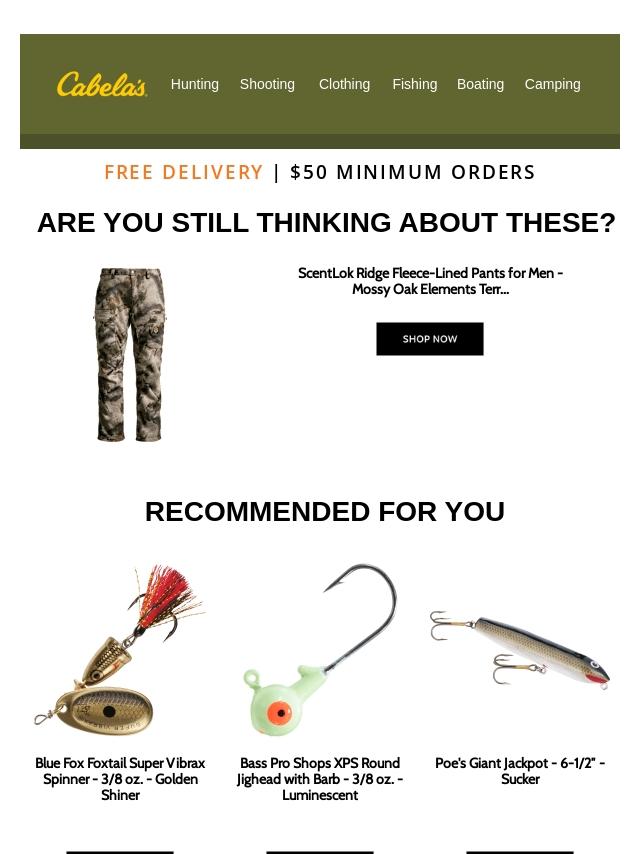Viewport: 640px width, 854px height.
Task: Check out Poe's Giant Jackpot lure
Action: [x=520, y=650]
